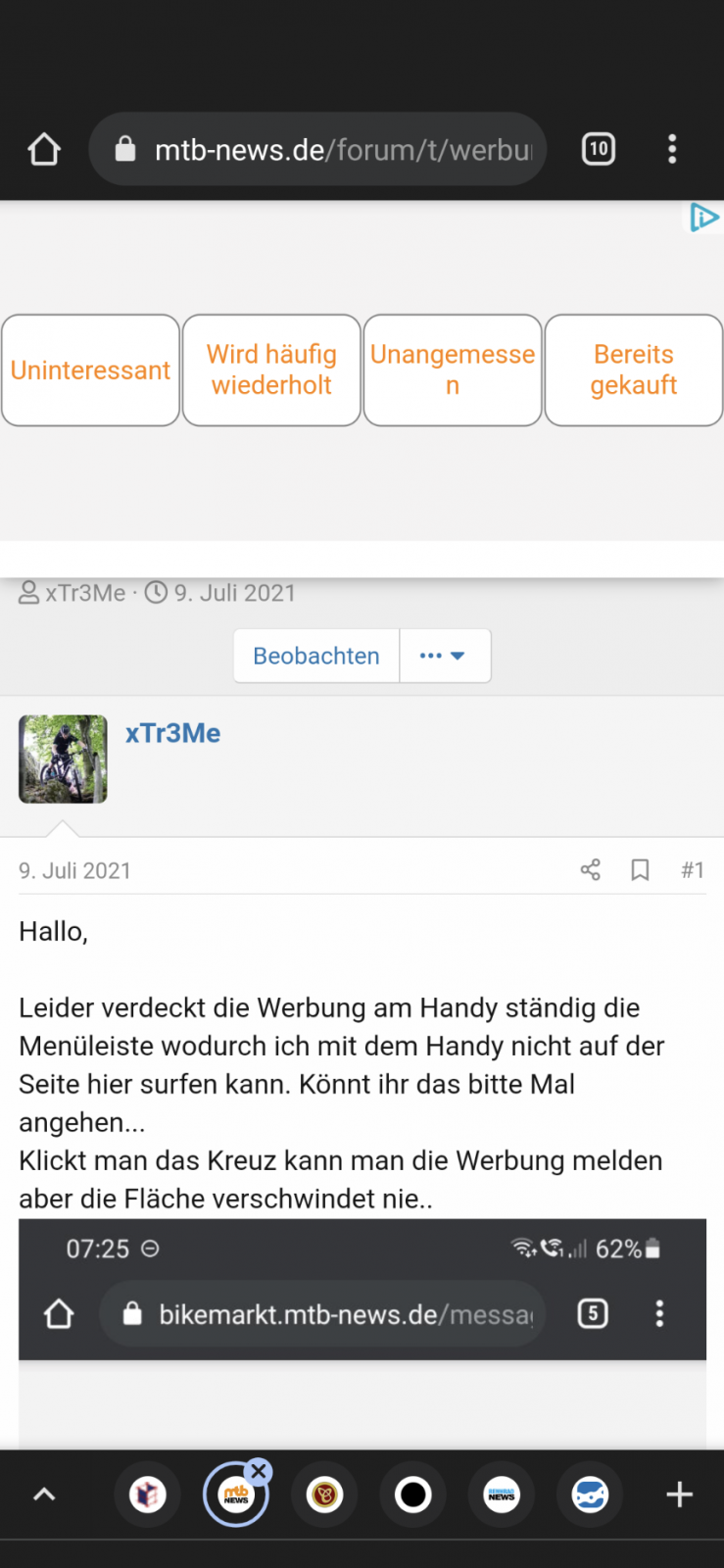Viewport: 724px width, 1568px height.
Task: Bookmark the first post
Action: pos(640,869)
